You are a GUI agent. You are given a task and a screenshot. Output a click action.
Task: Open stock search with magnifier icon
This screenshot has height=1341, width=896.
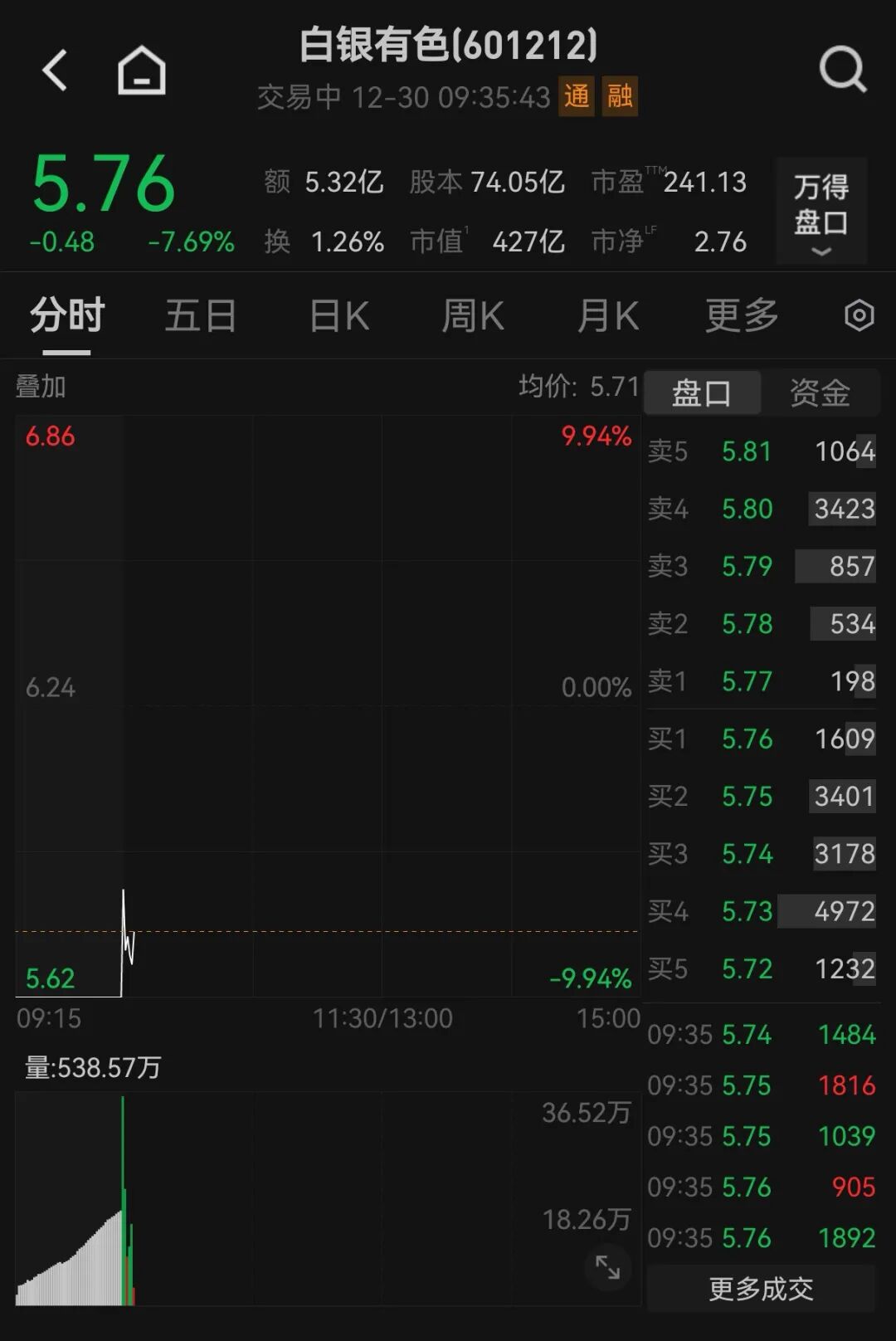pyautogui.click(x=844, y=70)
